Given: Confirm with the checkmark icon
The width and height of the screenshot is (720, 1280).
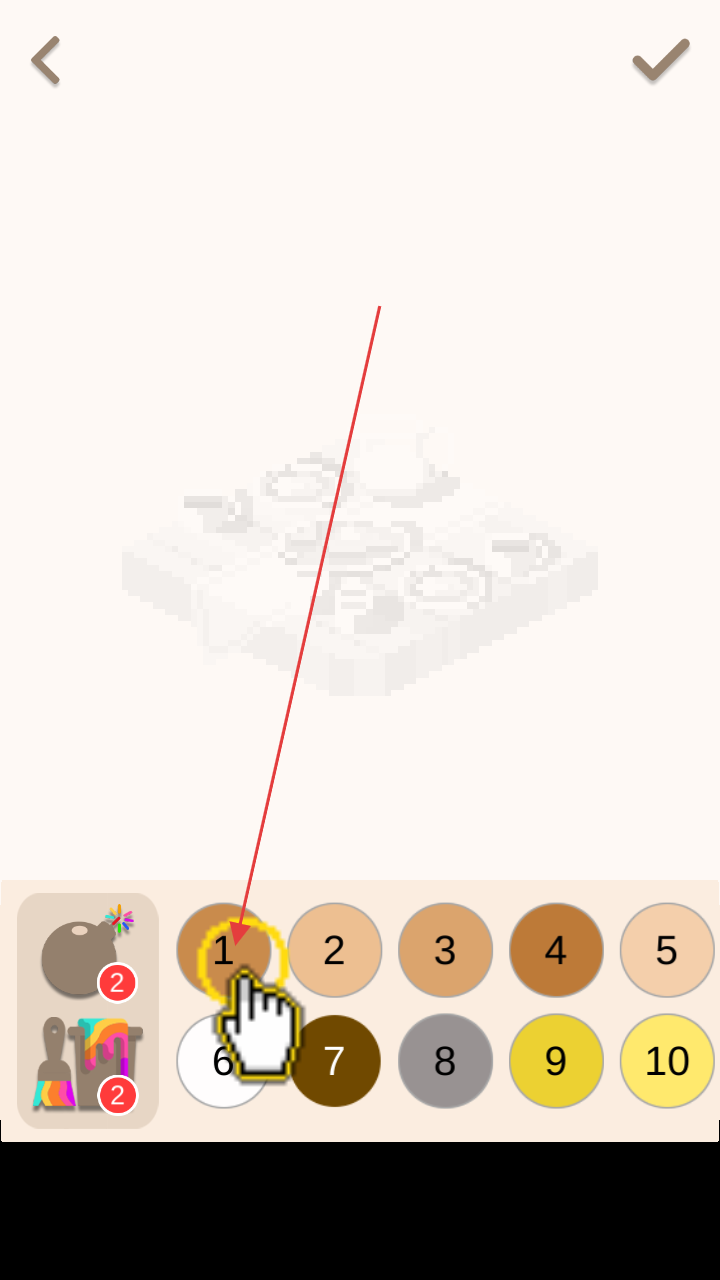Looking at the screenshot, I should (x=661, y=60).
